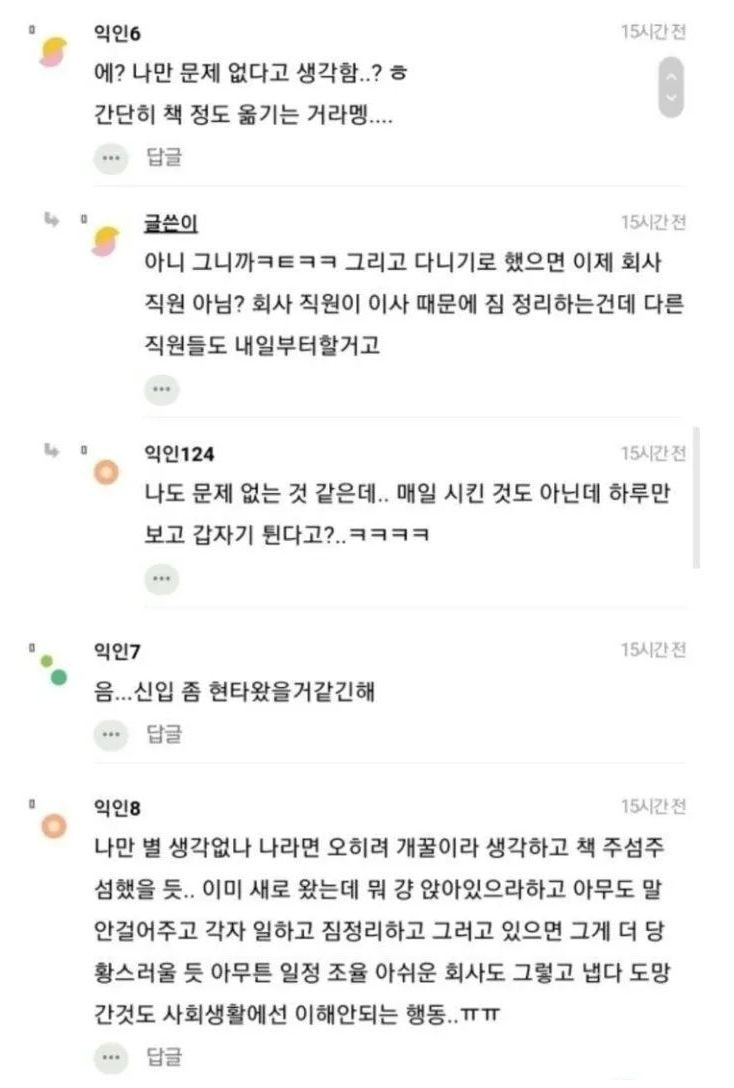This screenshot has width=734, height=1088.
Task: Open more options under 익인124's reply
Action: pyautogui.click(x=161, y=579)
